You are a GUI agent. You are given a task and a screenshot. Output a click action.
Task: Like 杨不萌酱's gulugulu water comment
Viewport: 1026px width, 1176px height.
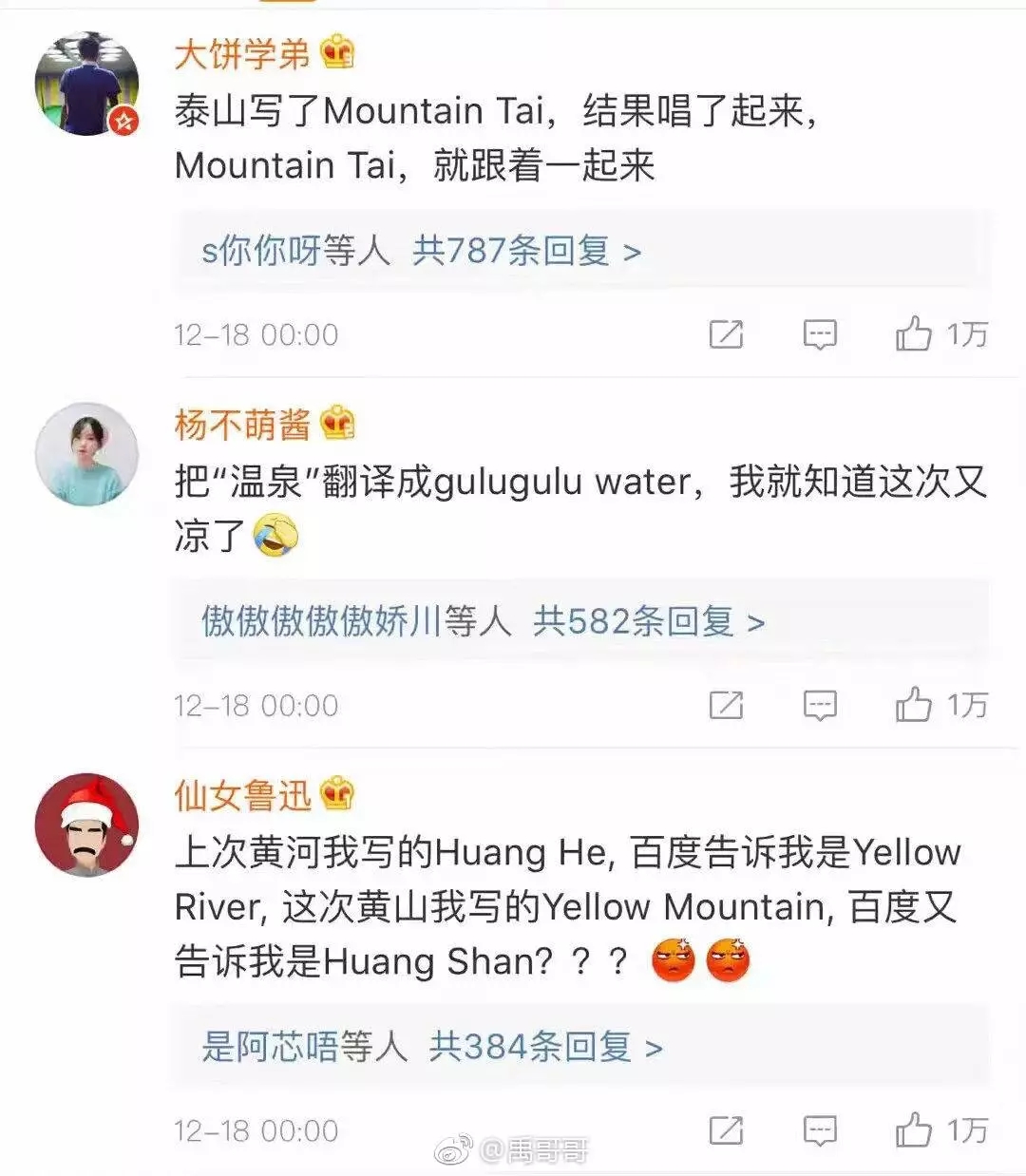914,705
